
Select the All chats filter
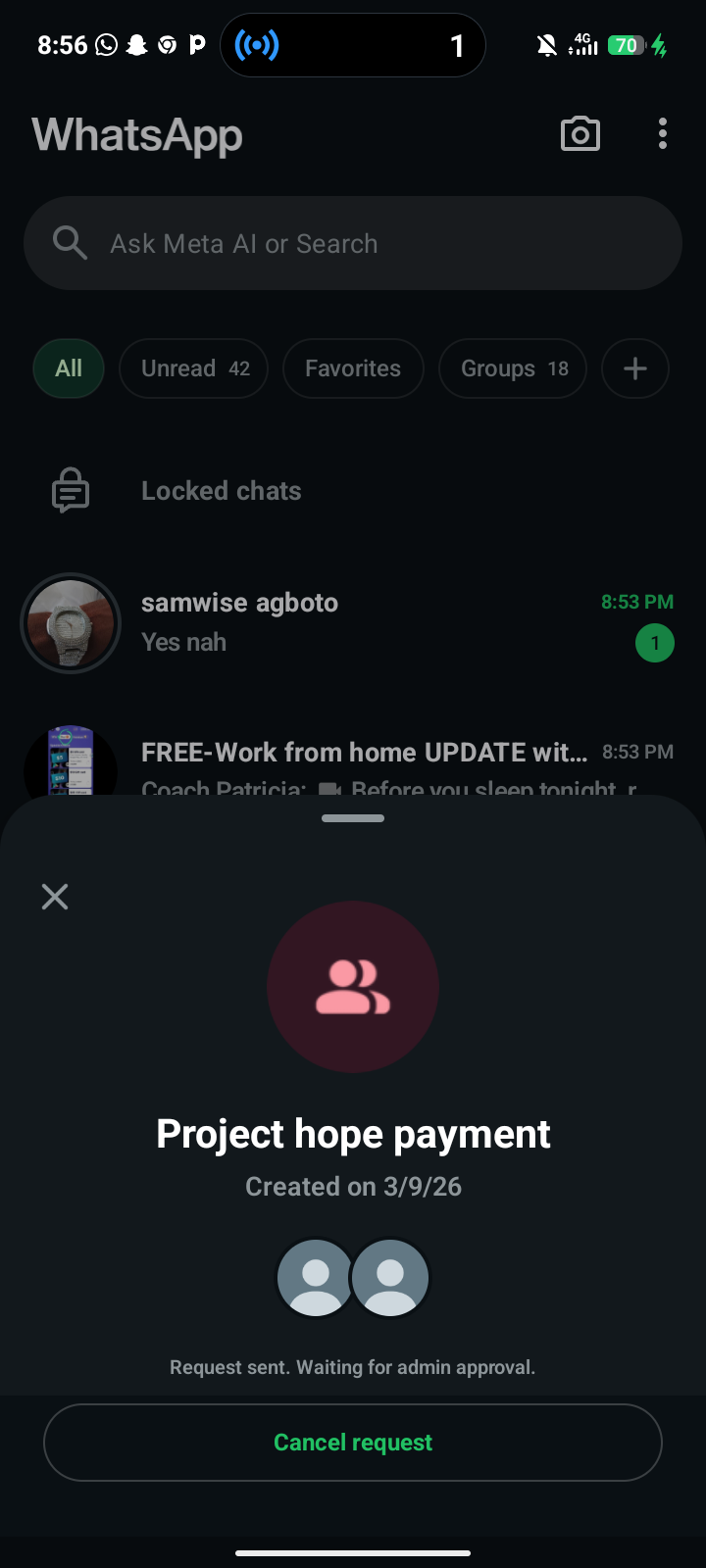69,368
